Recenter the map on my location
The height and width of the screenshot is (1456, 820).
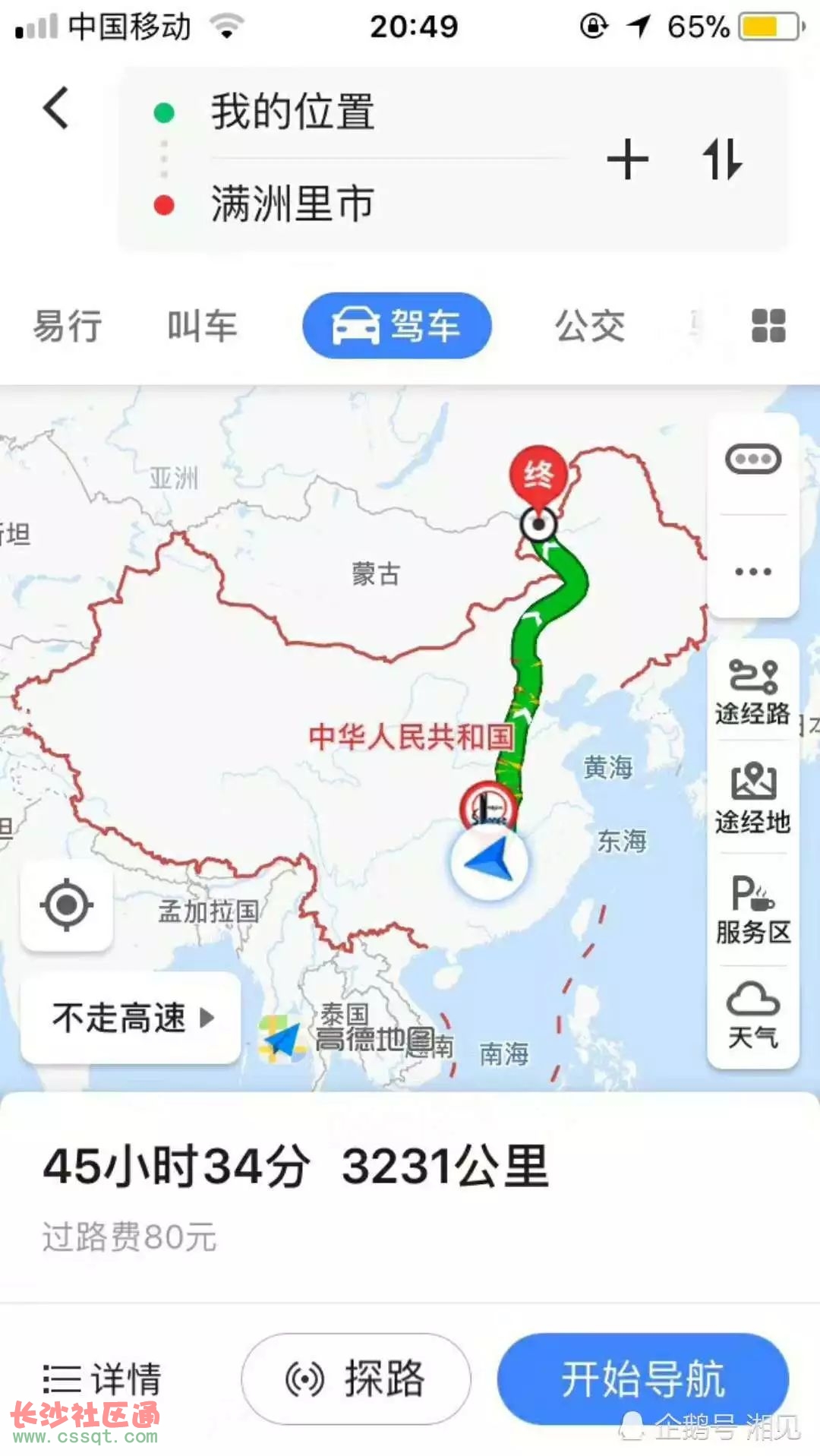[x=67, y=905]
